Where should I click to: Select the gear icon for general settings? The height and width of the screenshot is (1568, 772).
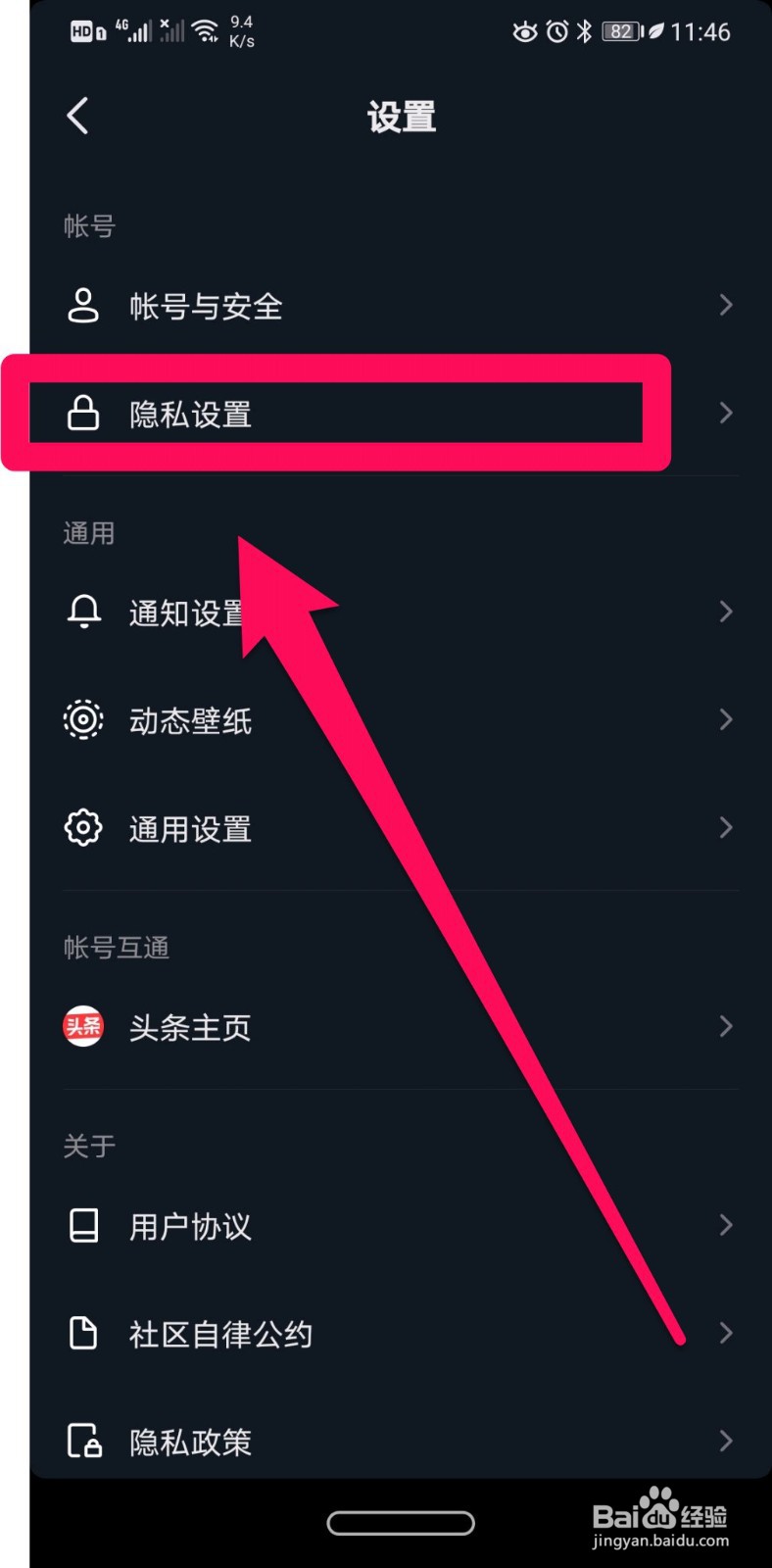coord(83,827)
